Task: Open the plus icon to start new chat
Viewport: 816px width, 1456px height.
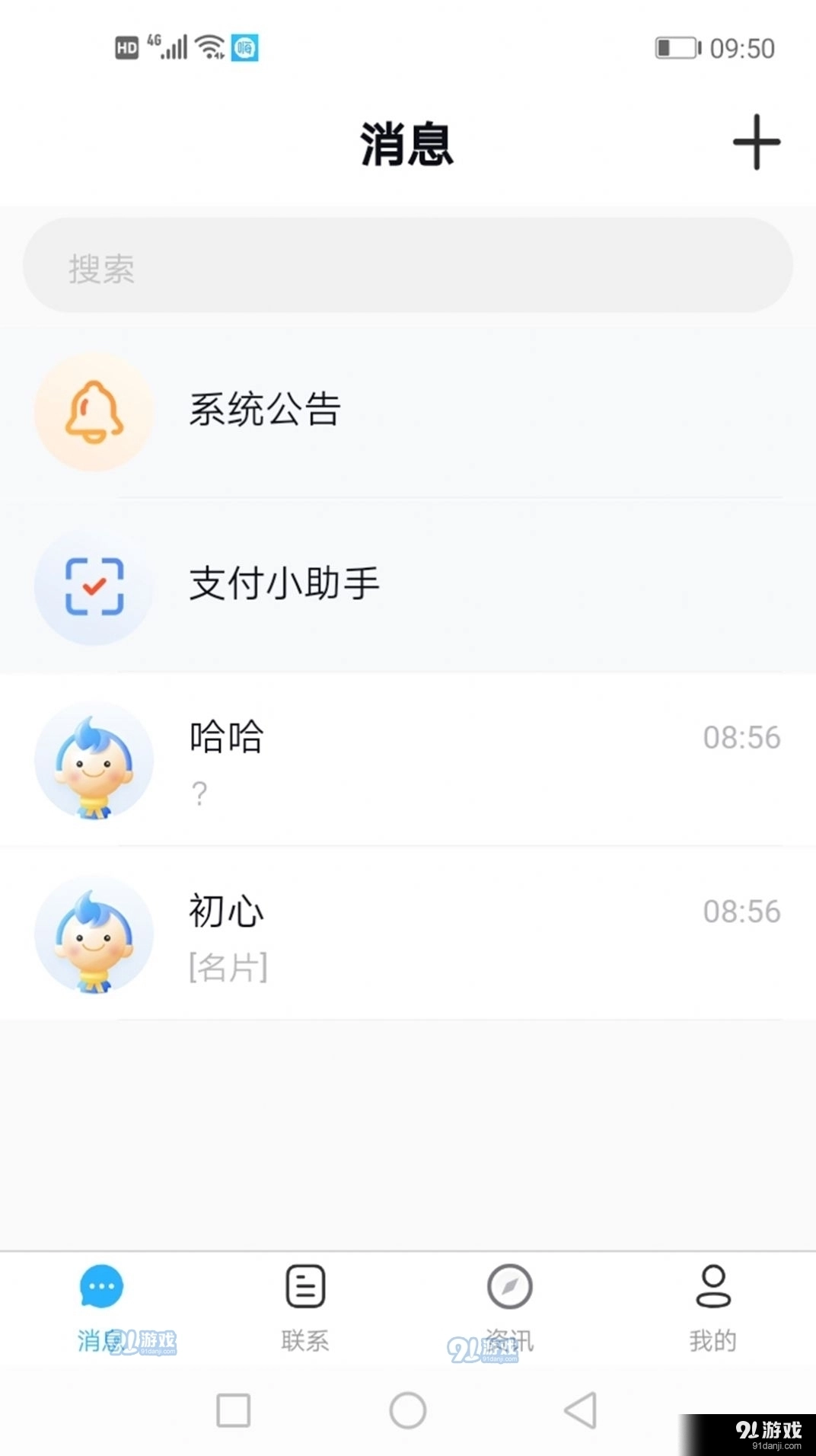Action: (x=757, y=143)
